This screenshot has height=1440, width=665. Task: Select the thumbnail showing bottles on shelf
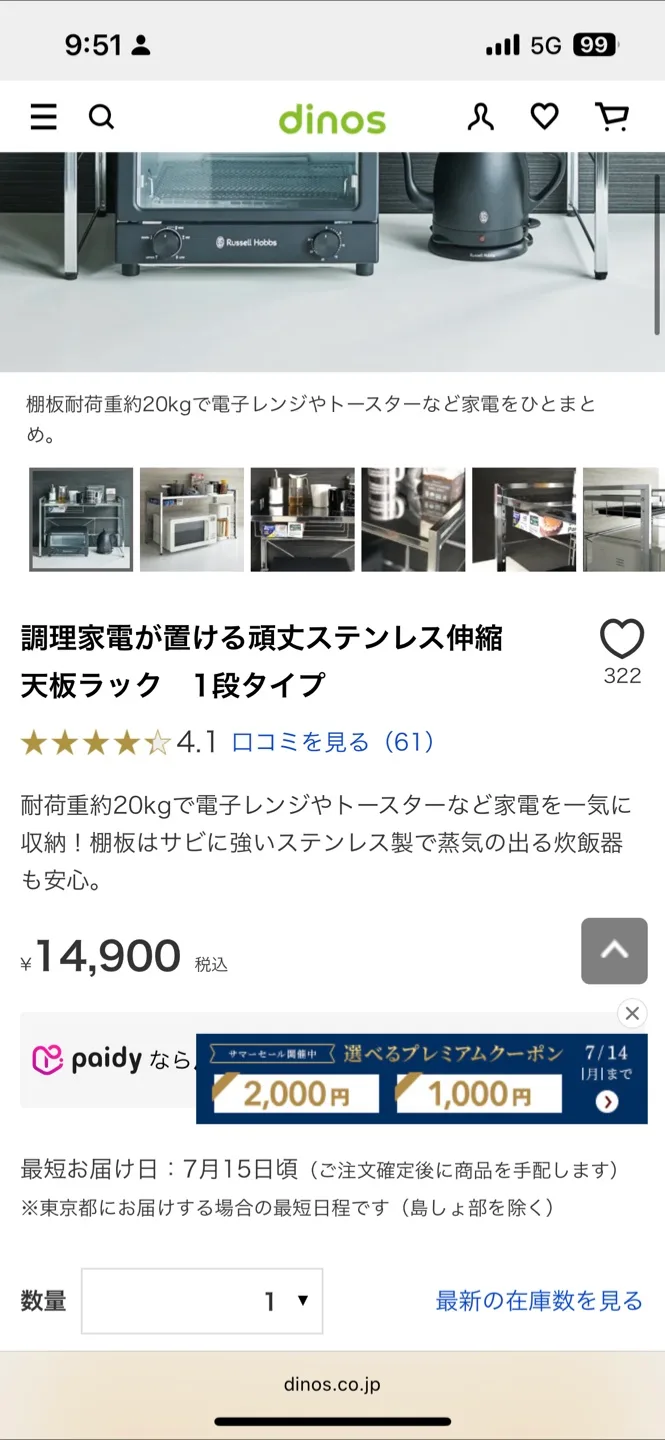(302, 519)
